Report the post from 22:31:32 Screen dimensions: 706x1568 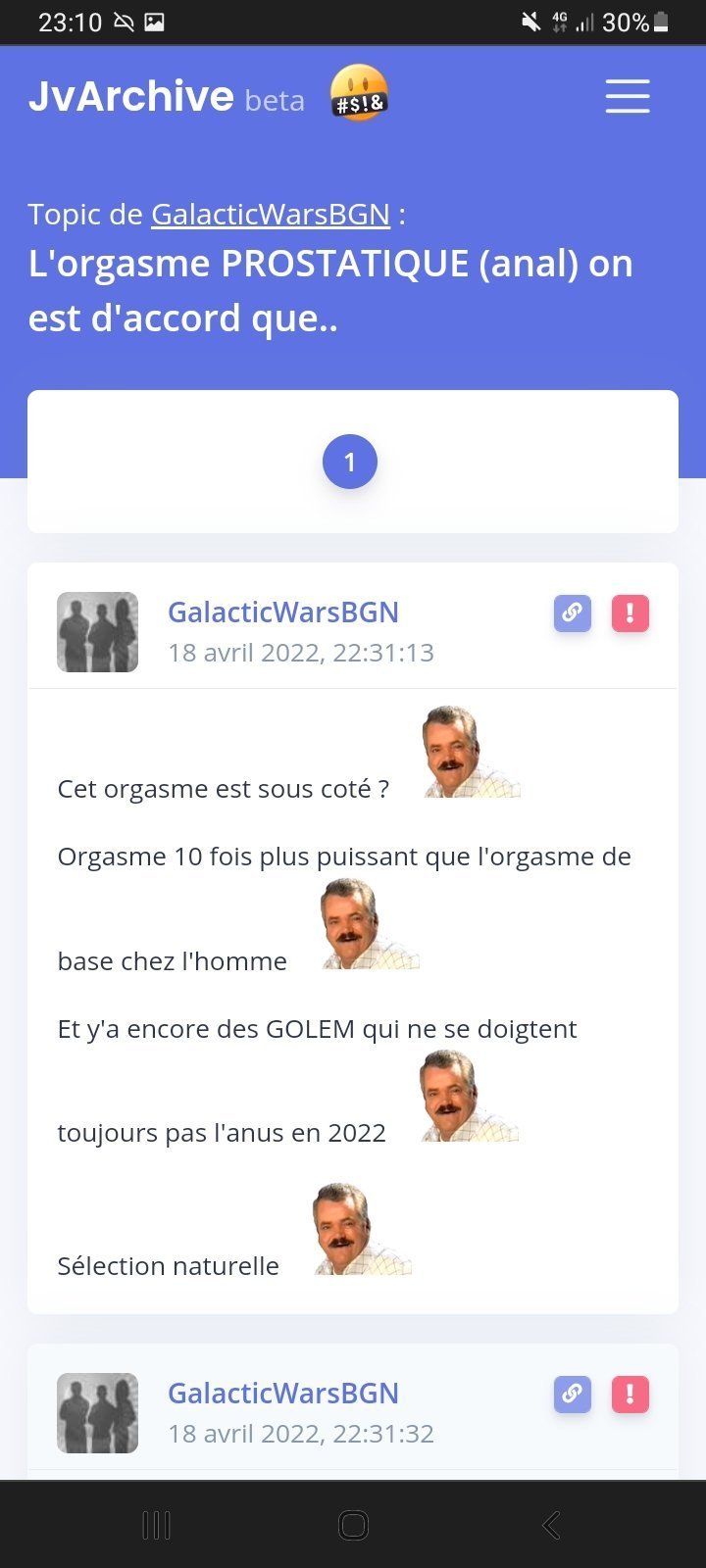pos(630,1395)
